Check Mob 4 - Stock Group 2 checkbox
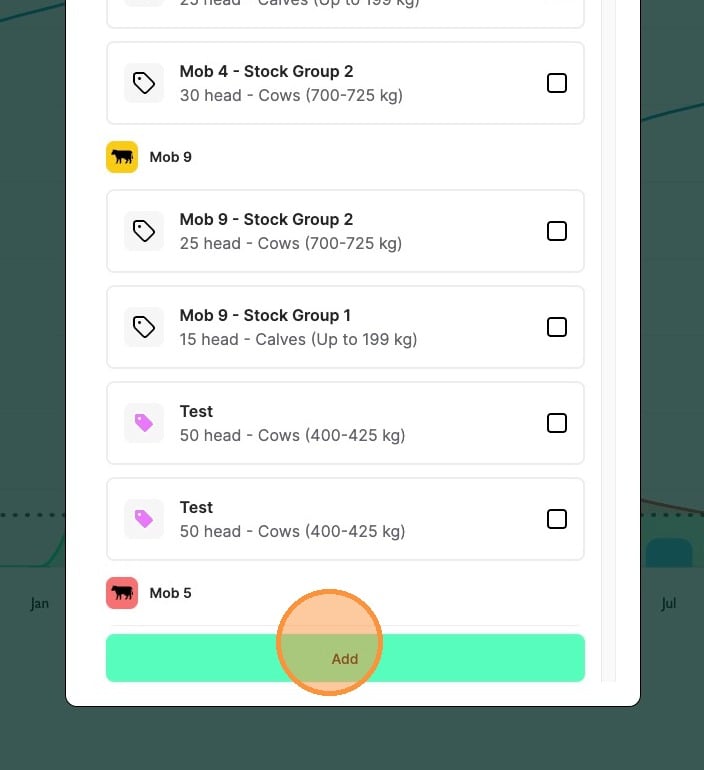704x770 pixels. (557, 83)
